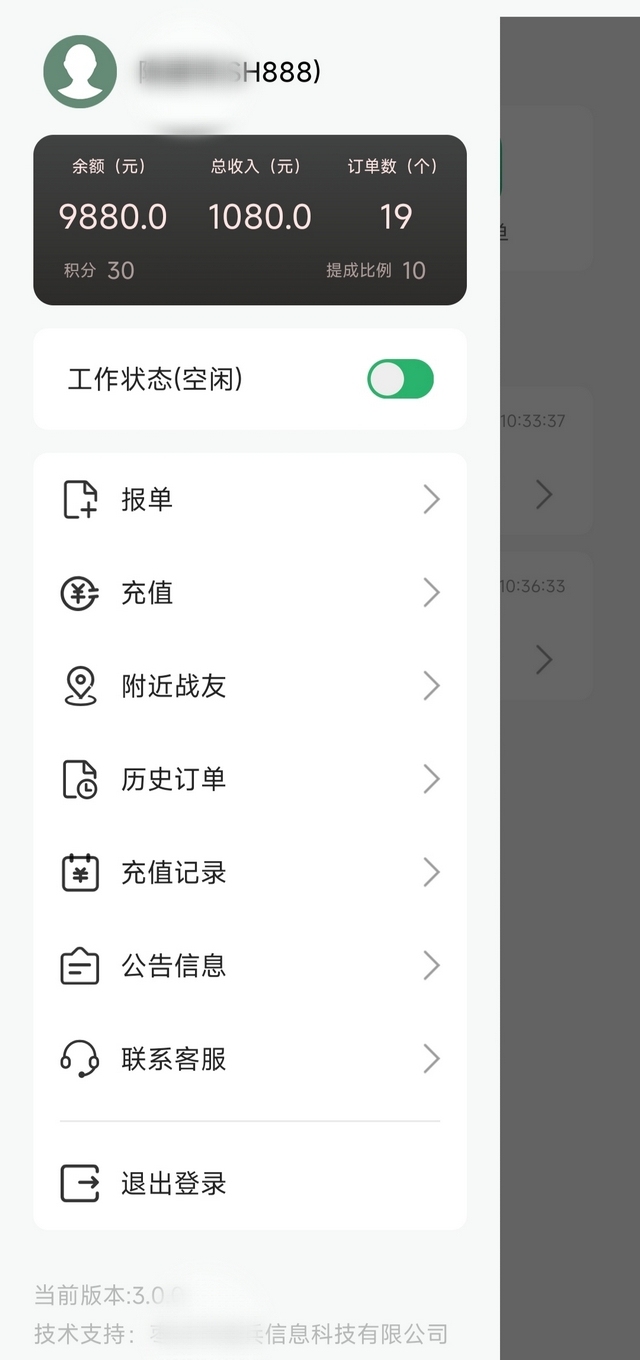
Task: Toggle the 工作状态 switch
Action: 400,379
